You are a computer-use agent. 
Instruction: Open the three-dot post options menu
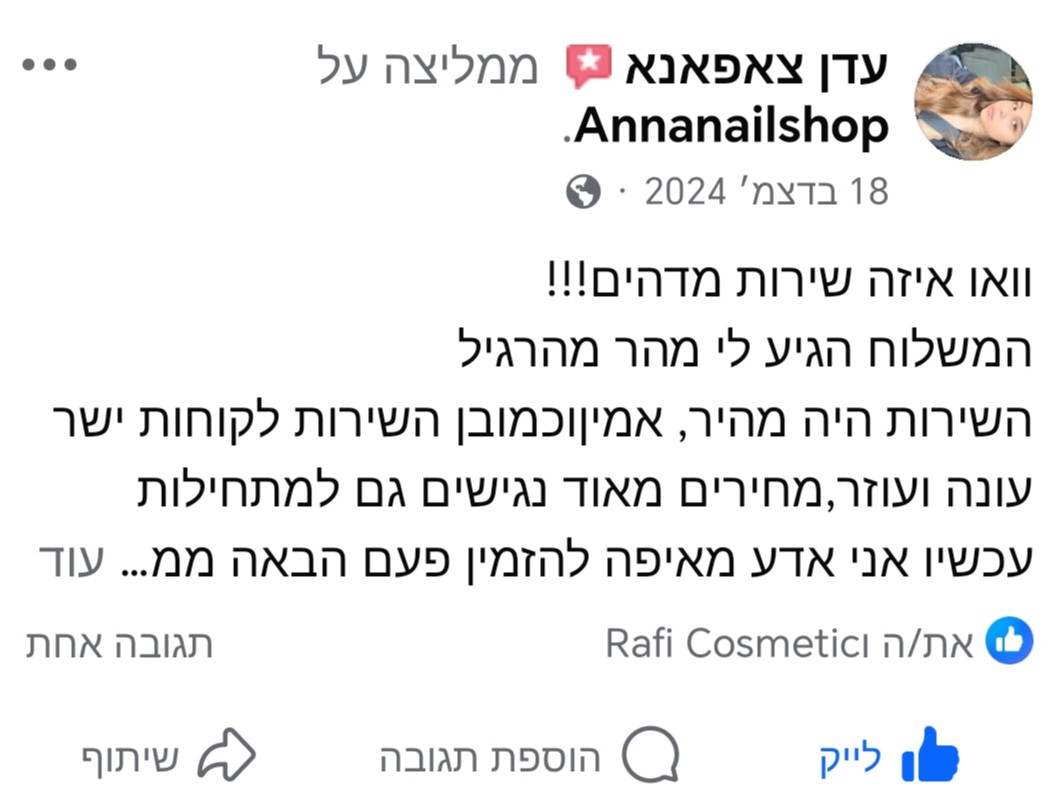point(50,66)
